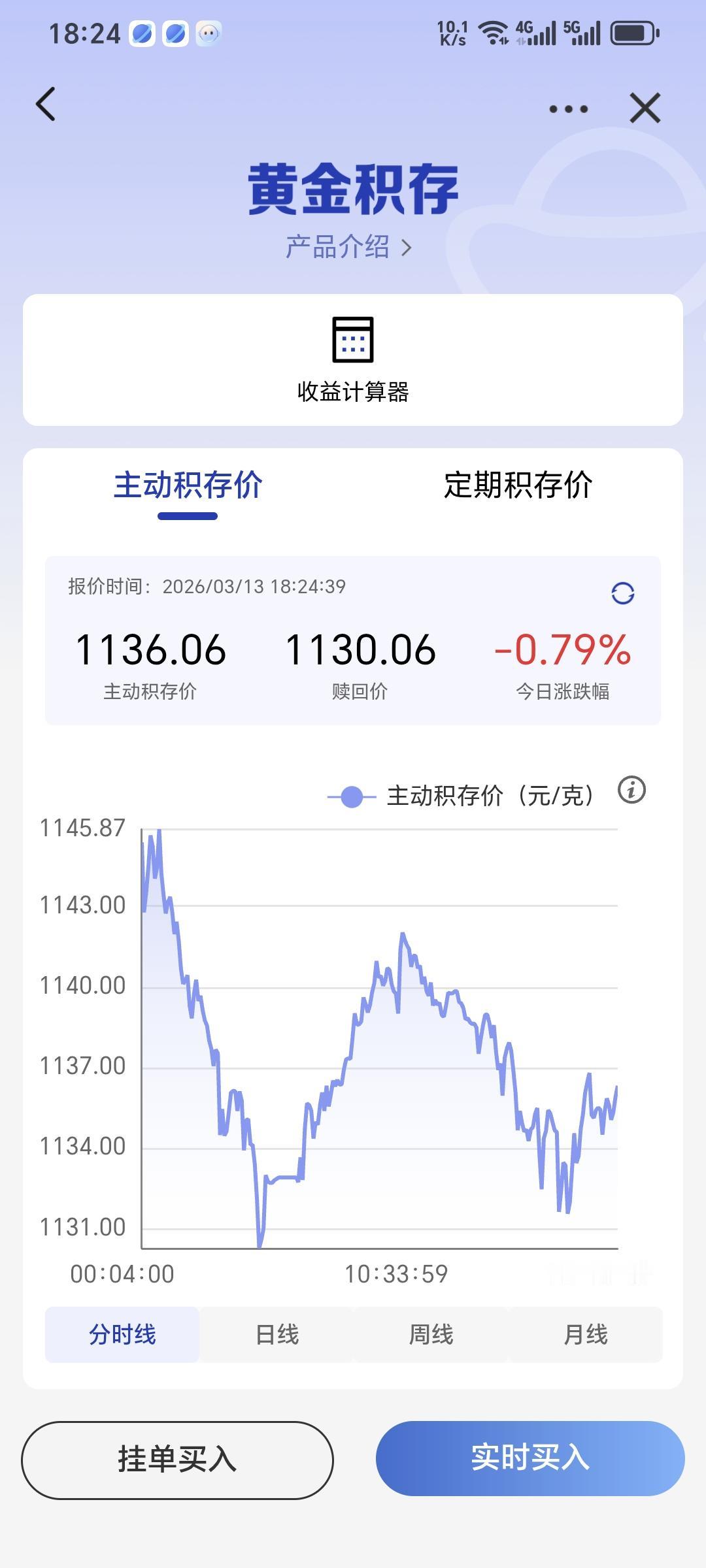Image resolution: width=706 pixels, height=1568 pixels.
Task: Open the 产品介绍 product introduction link
Action: pos(337,247)
